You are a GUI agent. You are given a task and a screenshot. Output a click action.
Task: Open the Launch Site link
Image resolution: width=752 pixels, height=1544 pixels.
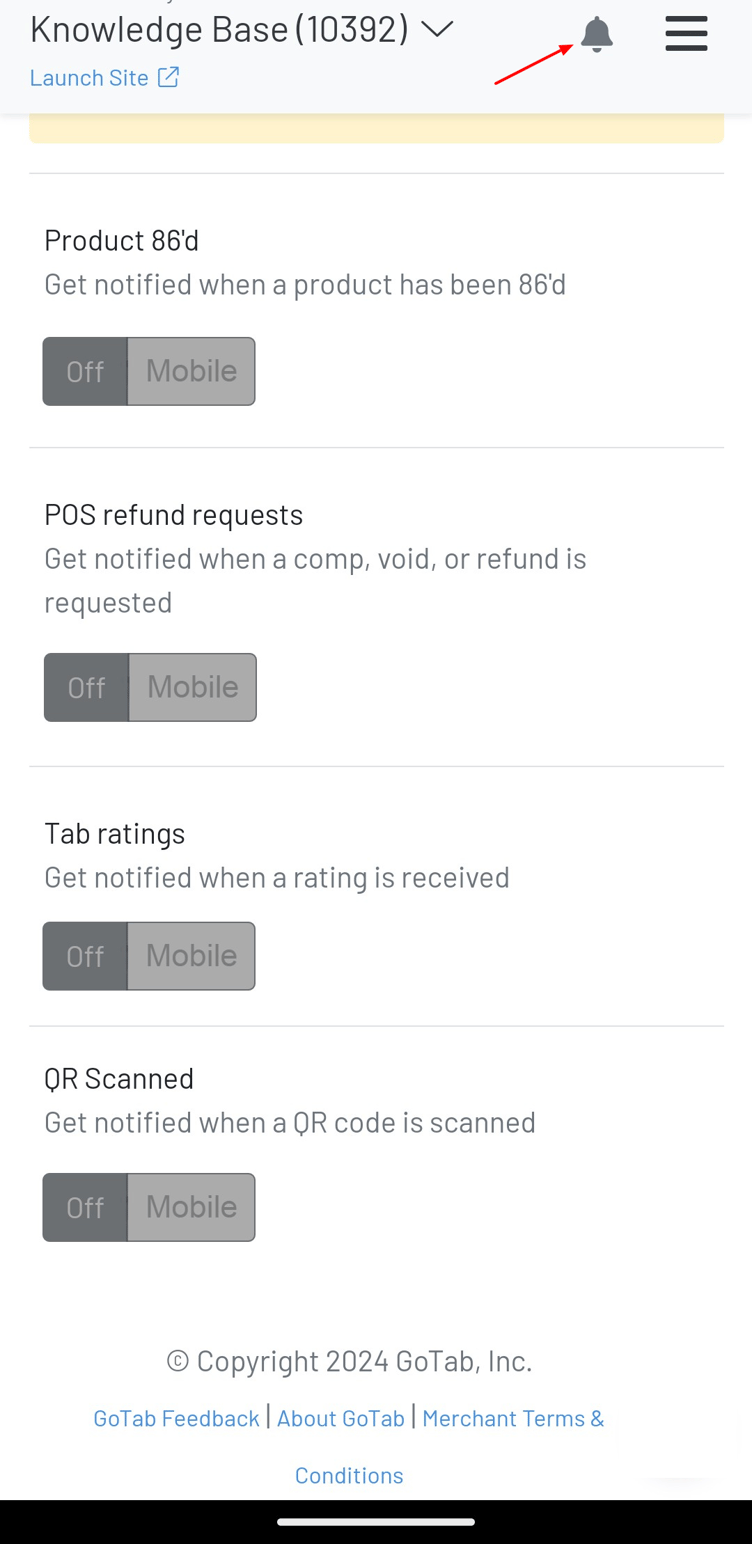(90, 77)
